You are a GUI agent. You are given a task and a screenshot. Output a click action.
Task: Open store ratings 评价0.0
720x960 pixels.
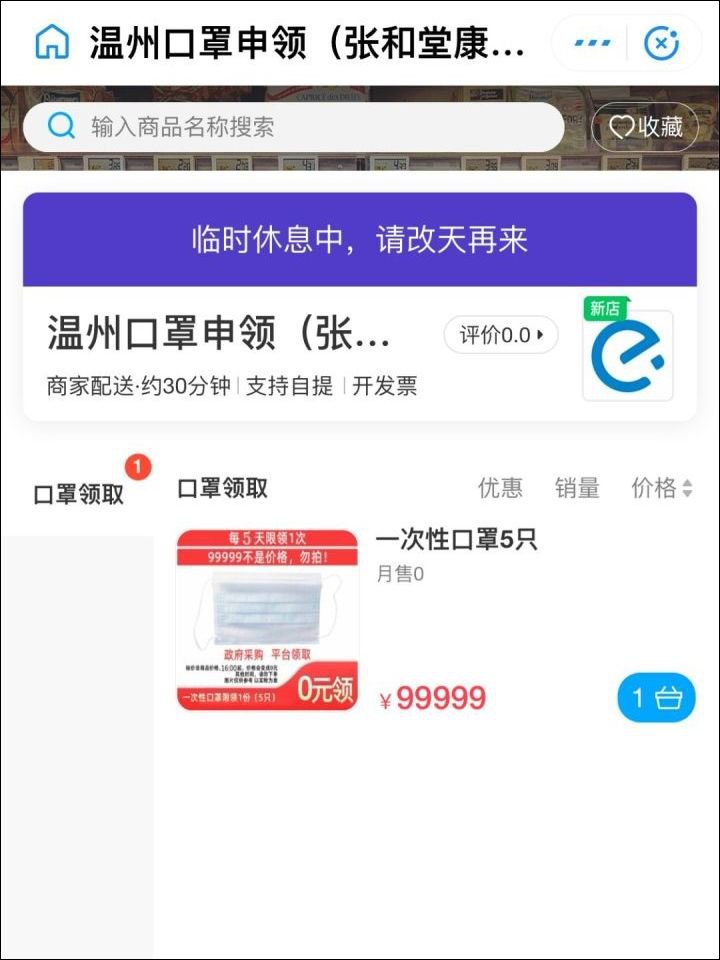501,335
